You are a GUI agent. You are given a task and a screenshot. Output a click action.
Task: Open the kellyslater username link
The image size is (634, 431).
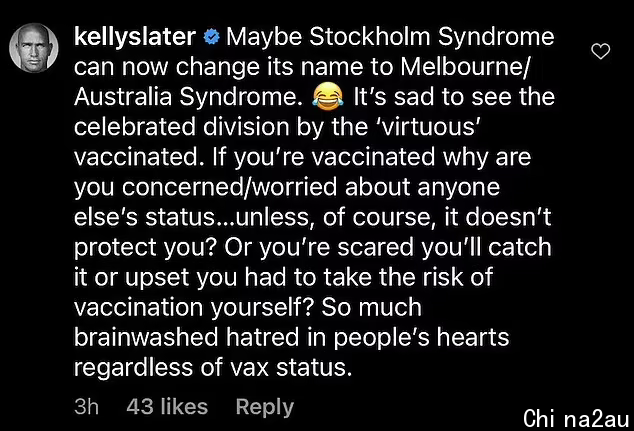tap(133, 36)
